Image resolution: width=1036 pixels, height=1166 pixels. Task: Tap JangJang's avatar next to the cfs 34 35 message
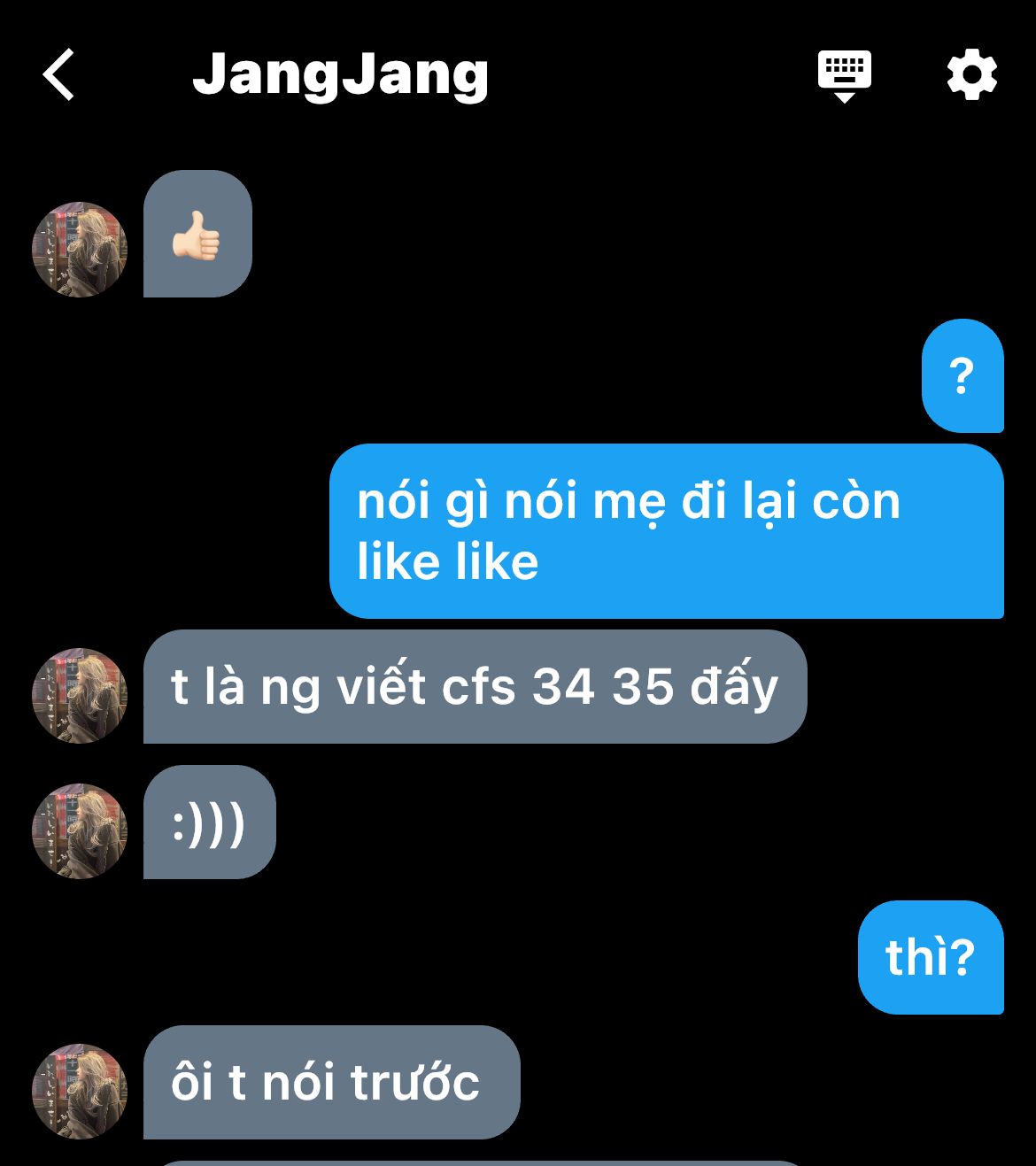80,696
